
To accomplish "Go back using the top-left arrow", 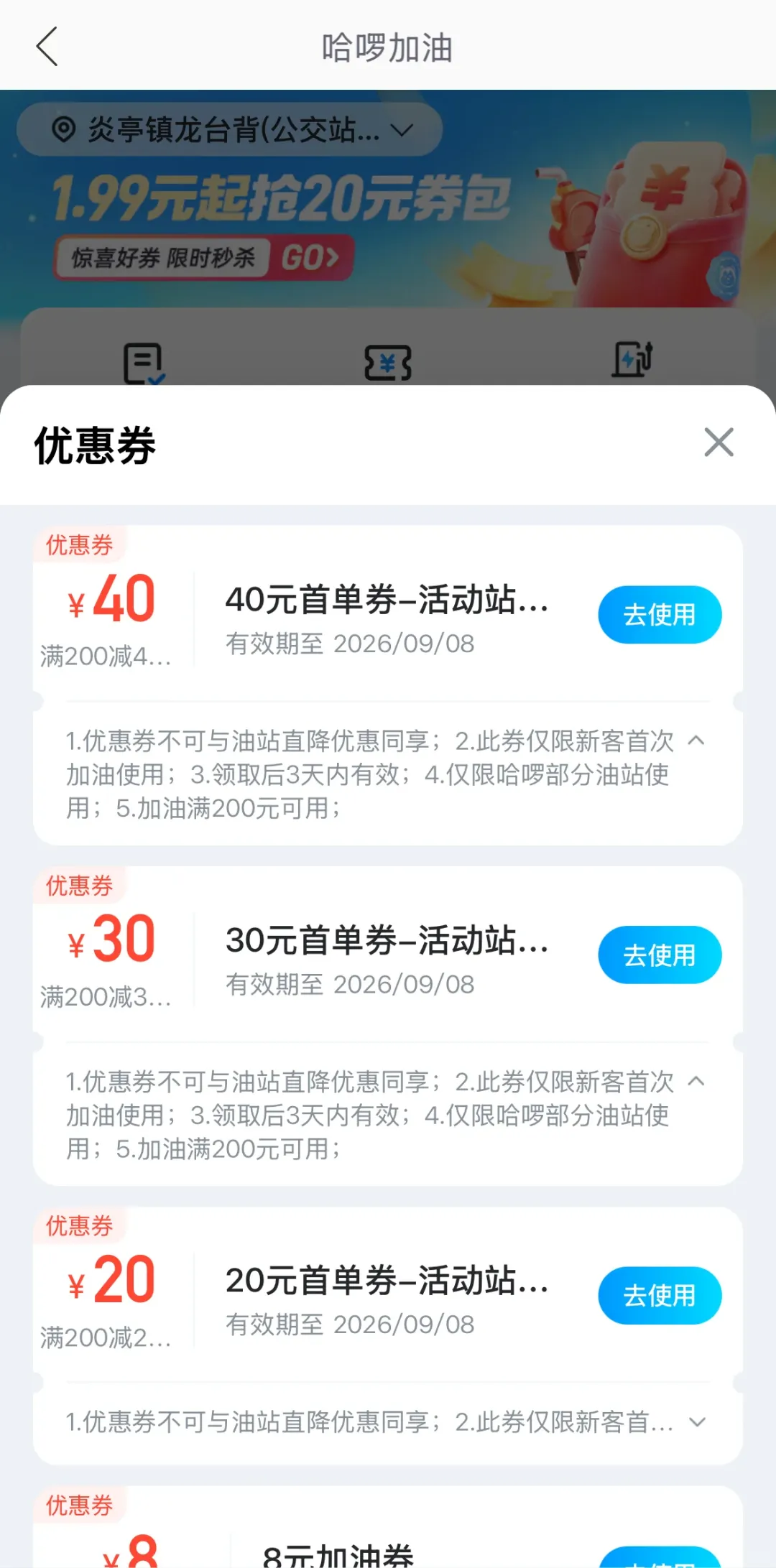I will pos(47,47).
